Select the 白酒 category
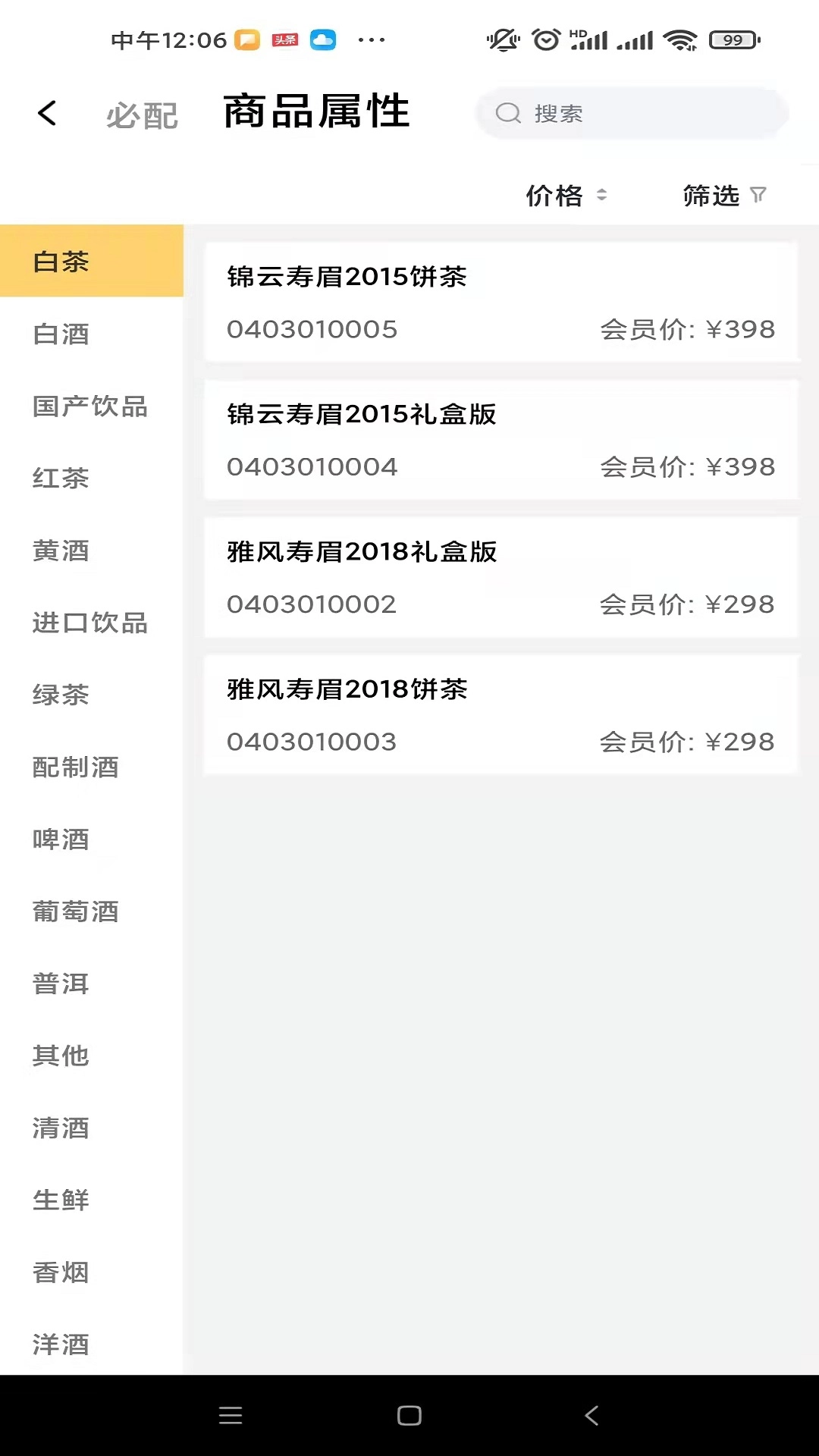Viewport: 819px width, 1456px height. pos(61,334)
